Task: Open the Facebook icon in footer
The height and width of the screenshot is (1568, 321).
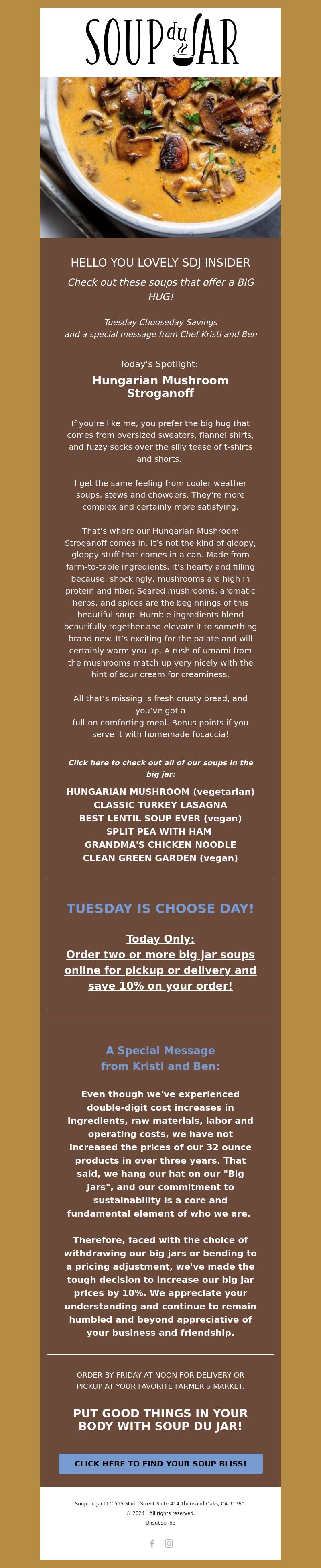Action: pos(152,1543)
